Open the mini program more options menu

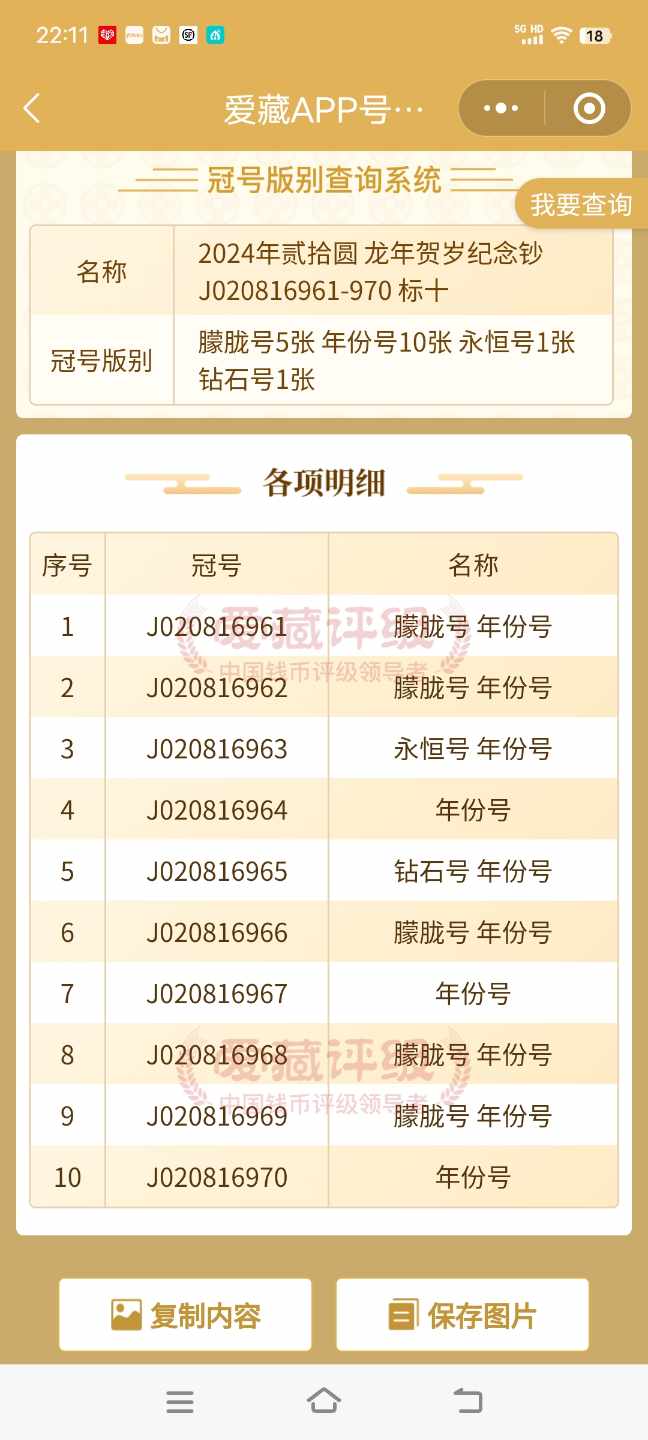501,109
